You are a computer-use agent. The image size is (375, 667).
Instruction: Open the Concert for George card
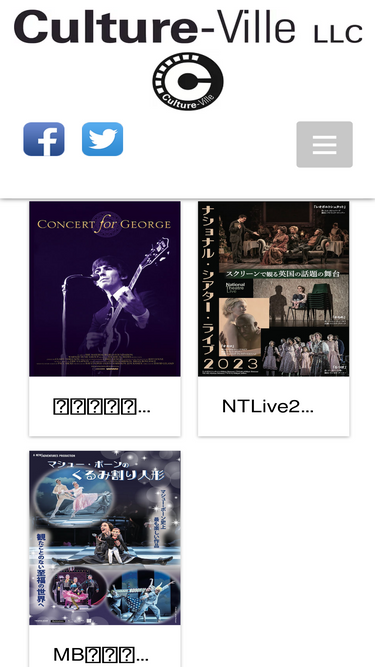click(105, 319)
